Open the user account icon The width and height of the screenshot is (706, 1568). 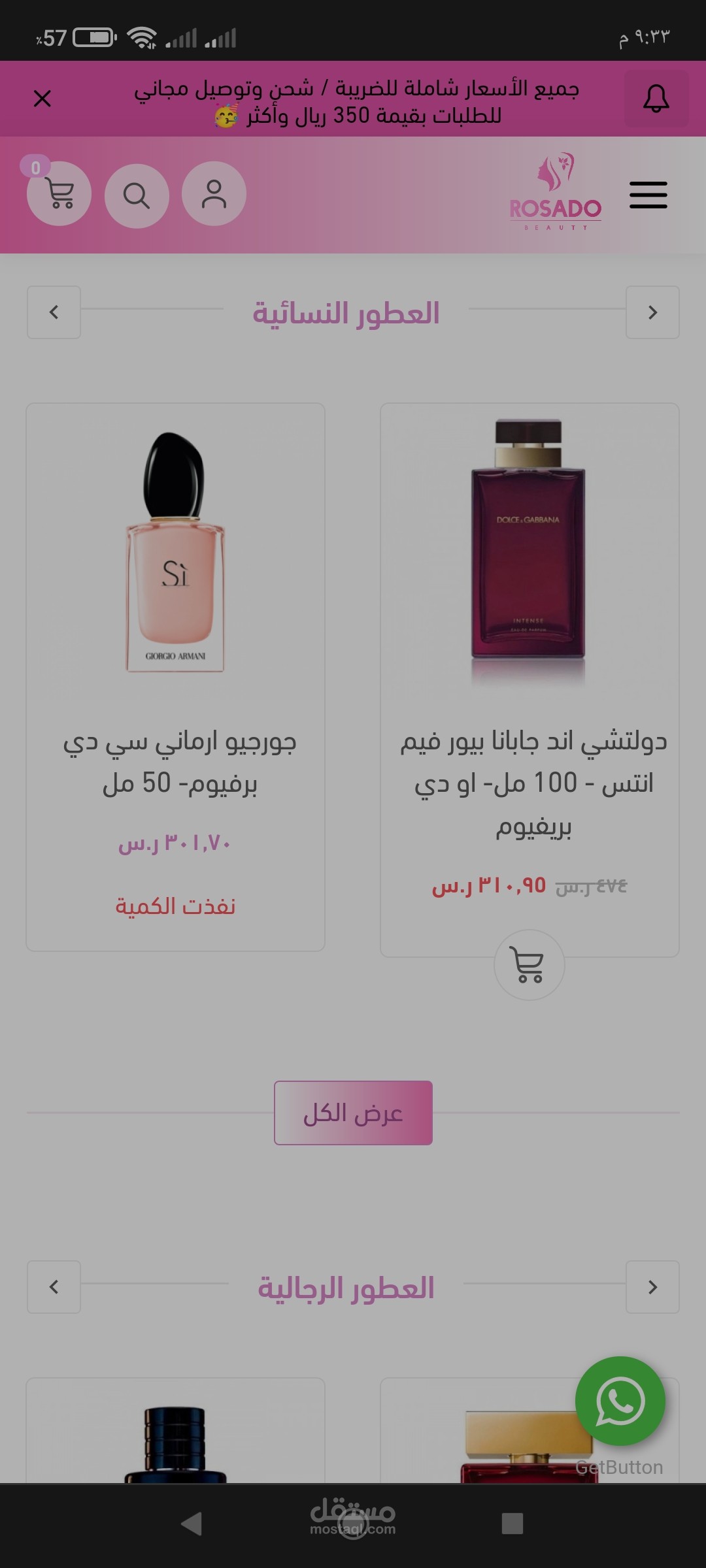click(214, 194)
